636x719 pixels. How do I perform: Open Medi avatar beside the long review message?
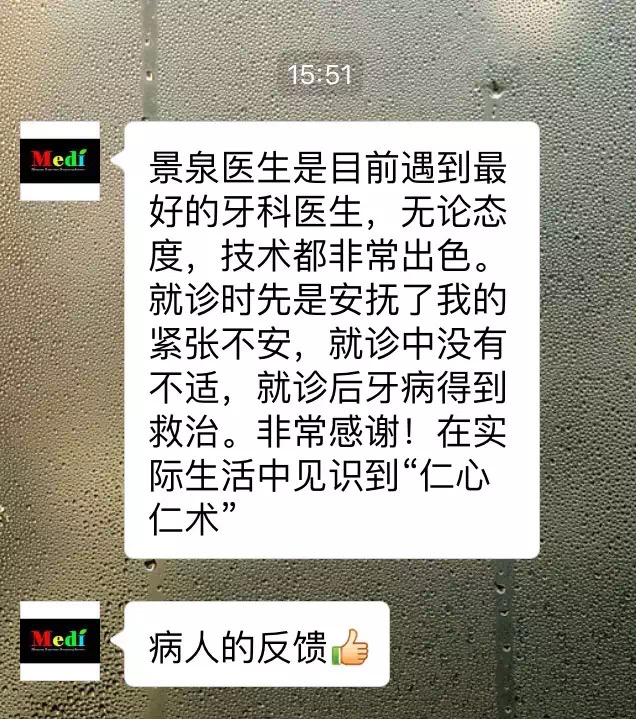click(60, 161)
